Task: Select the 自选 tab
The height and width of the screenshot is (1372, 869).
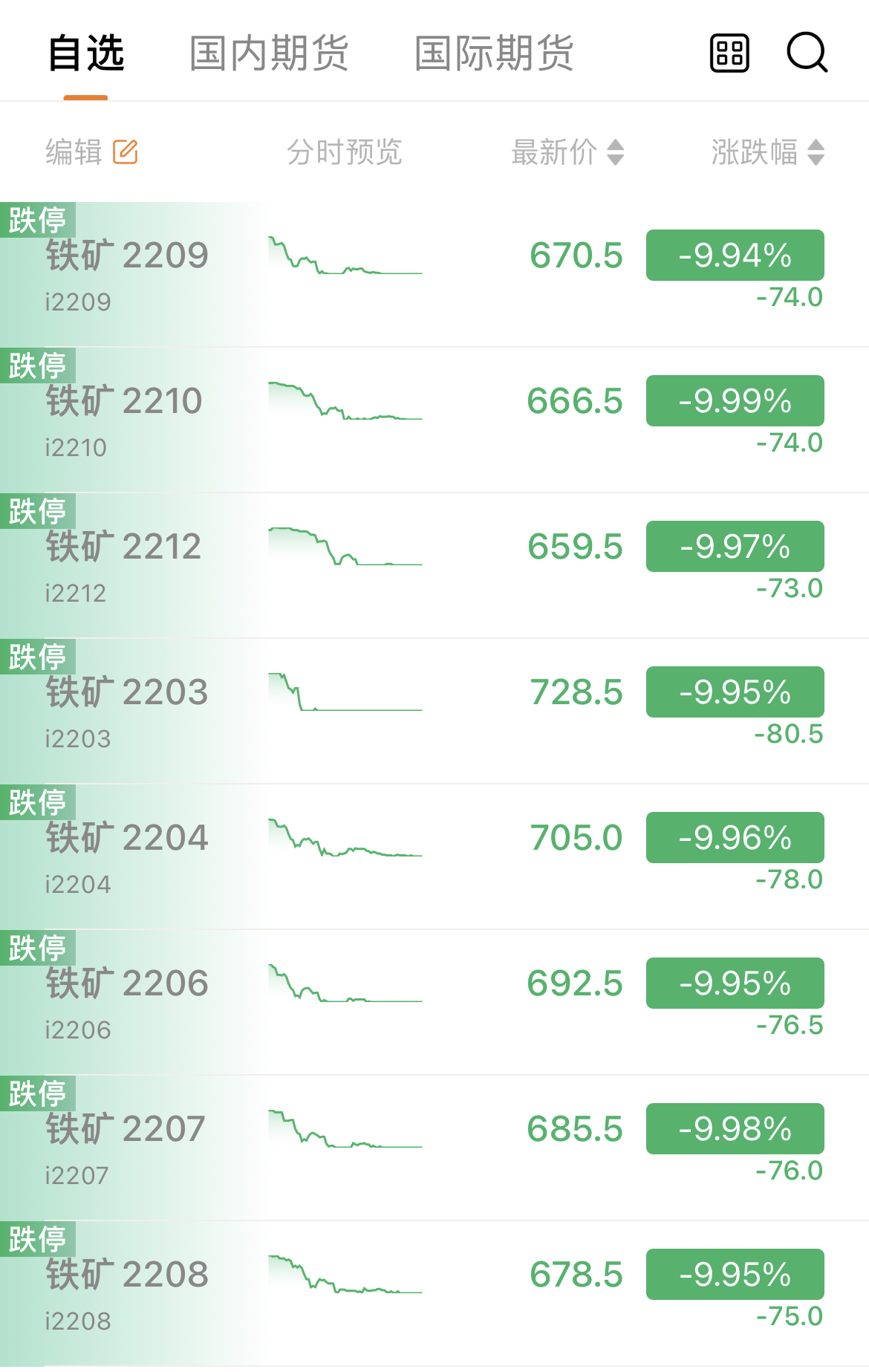Action: (x=86, y=53)
